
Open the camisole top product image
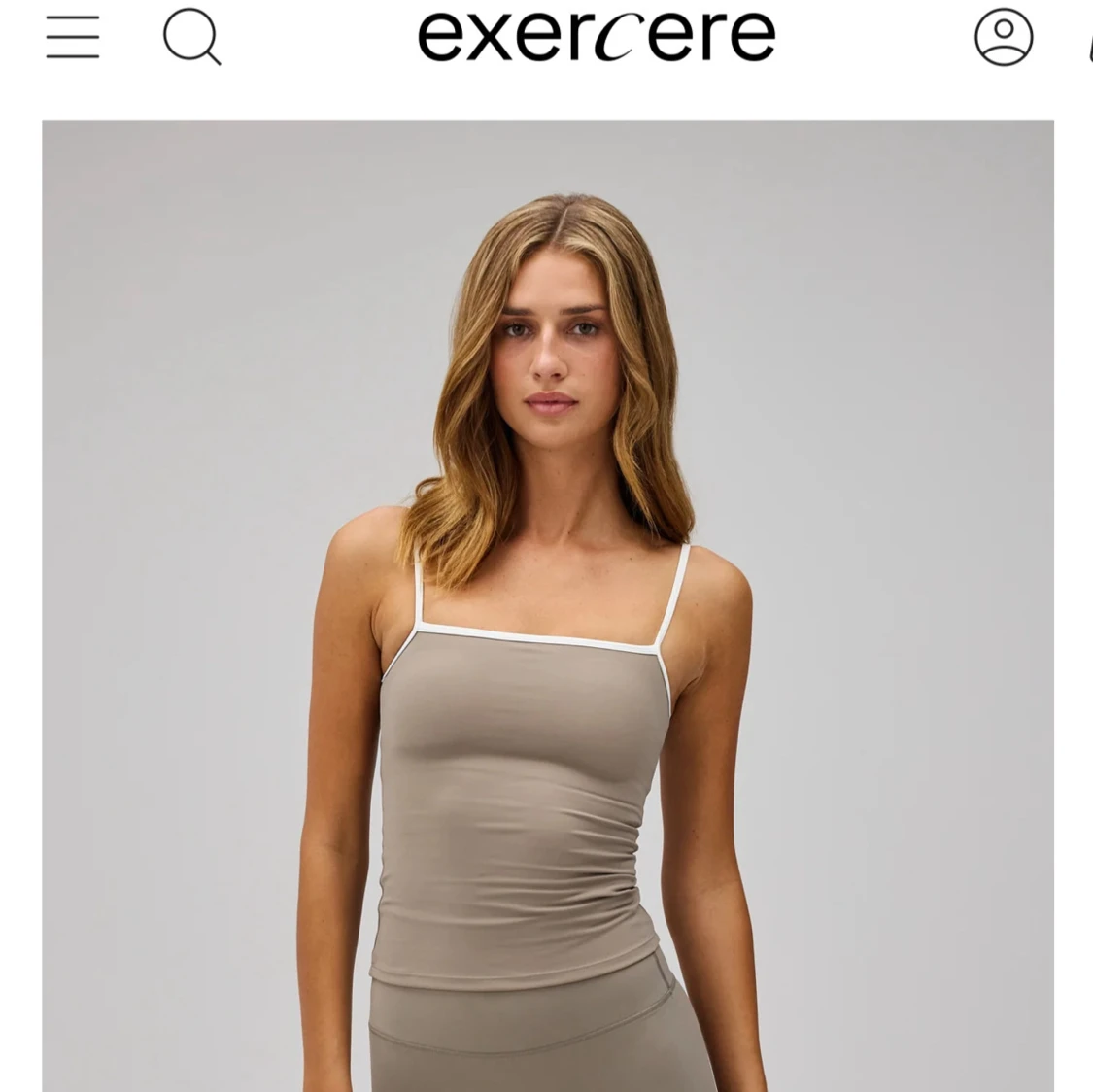click(547, 604)
